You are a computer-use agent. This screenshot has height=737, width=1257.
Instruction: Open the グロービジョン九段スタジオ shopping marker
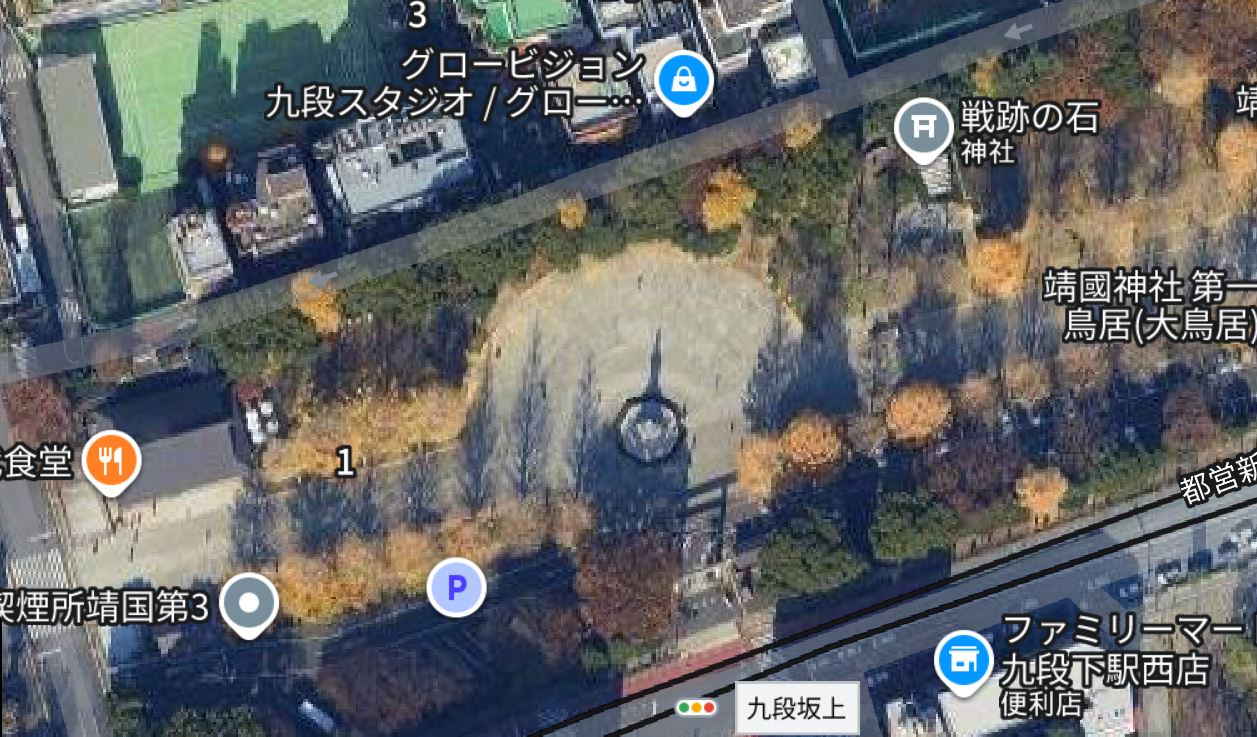tap(685, 82)
